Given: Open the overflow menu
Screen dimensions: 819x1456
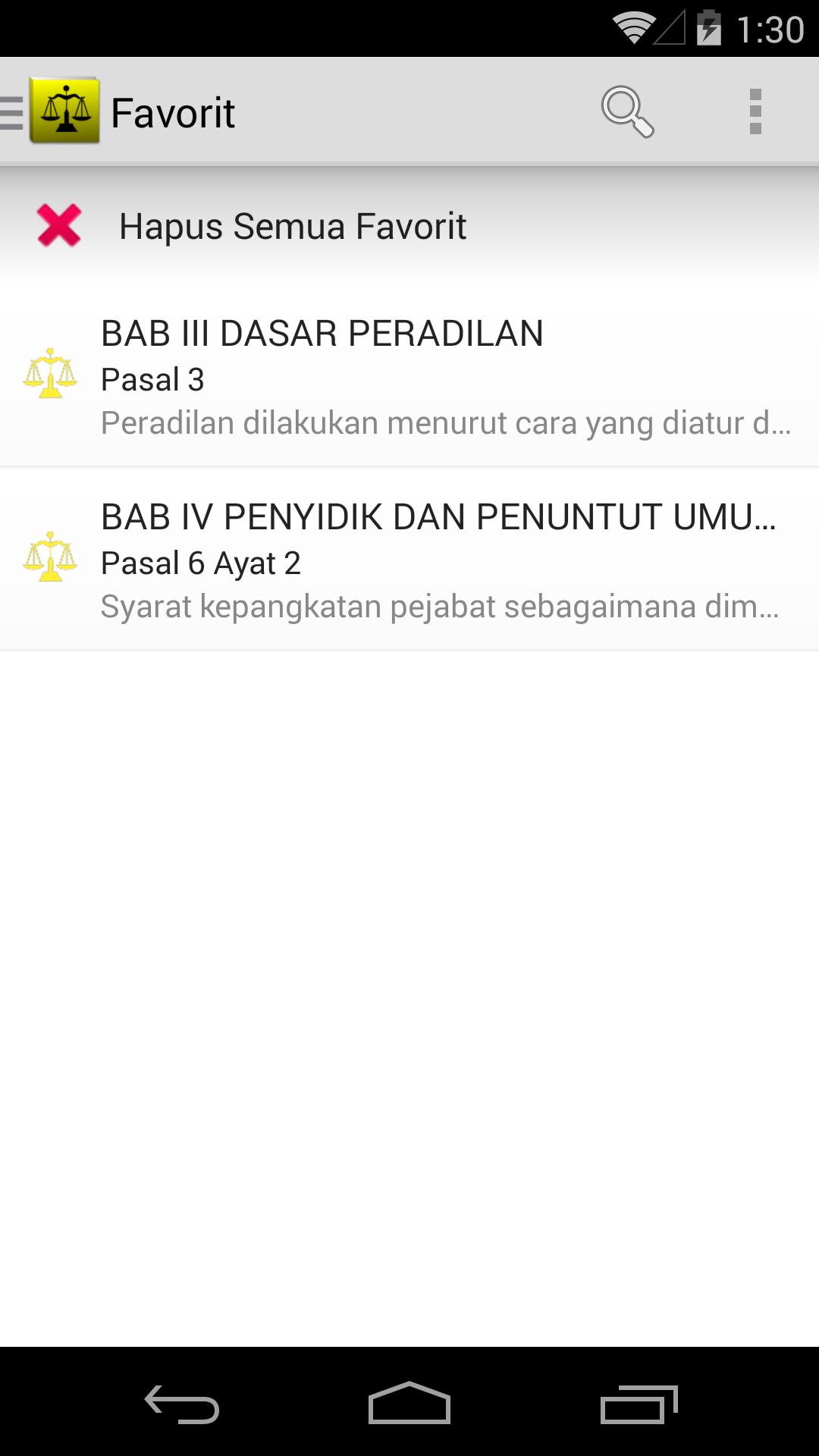Looking at the screenshot, I should click(755, 112).
